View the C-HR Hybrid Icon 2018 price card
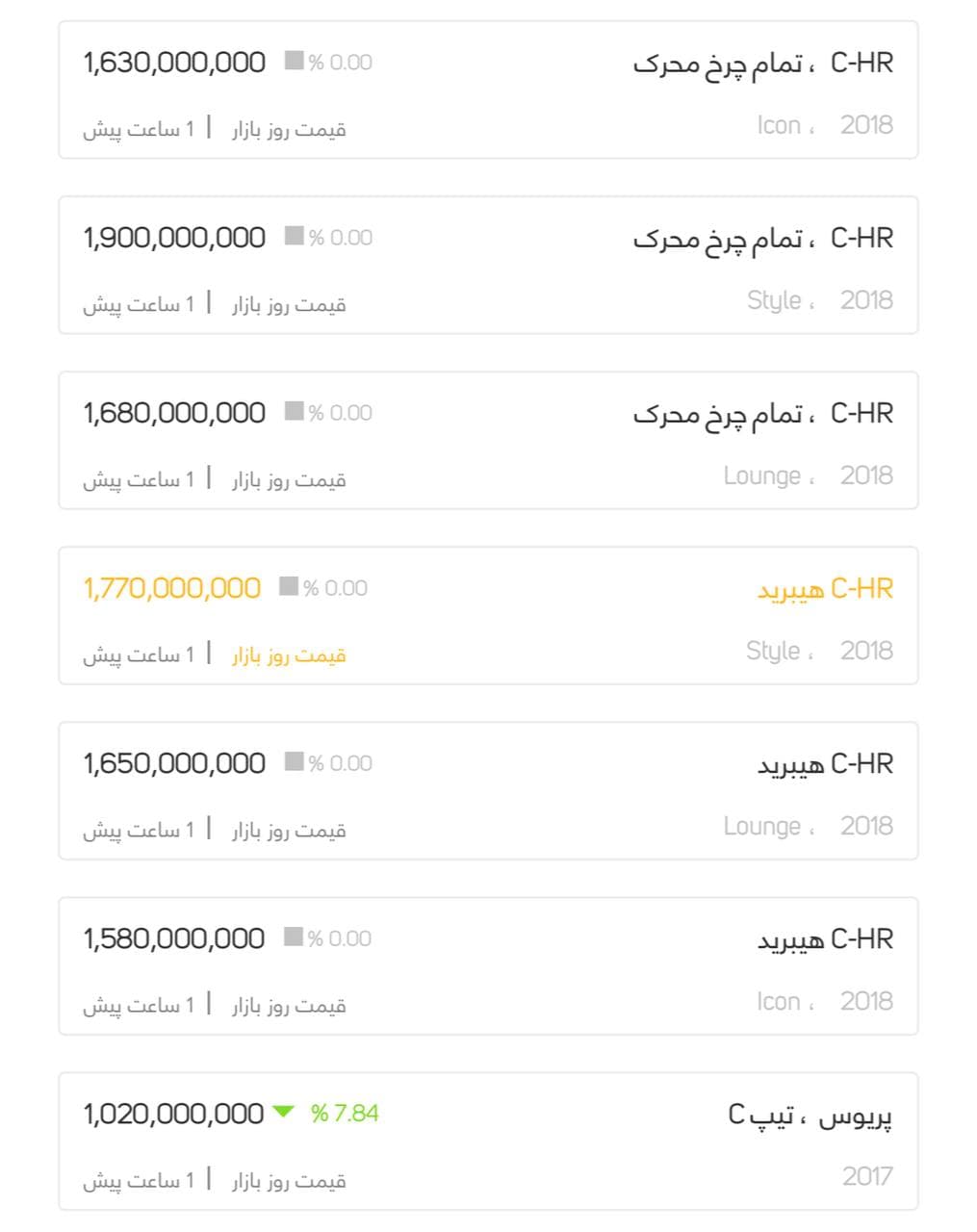Image resolution: width=977 pixels, height=1232 pixels. (488, 966)
